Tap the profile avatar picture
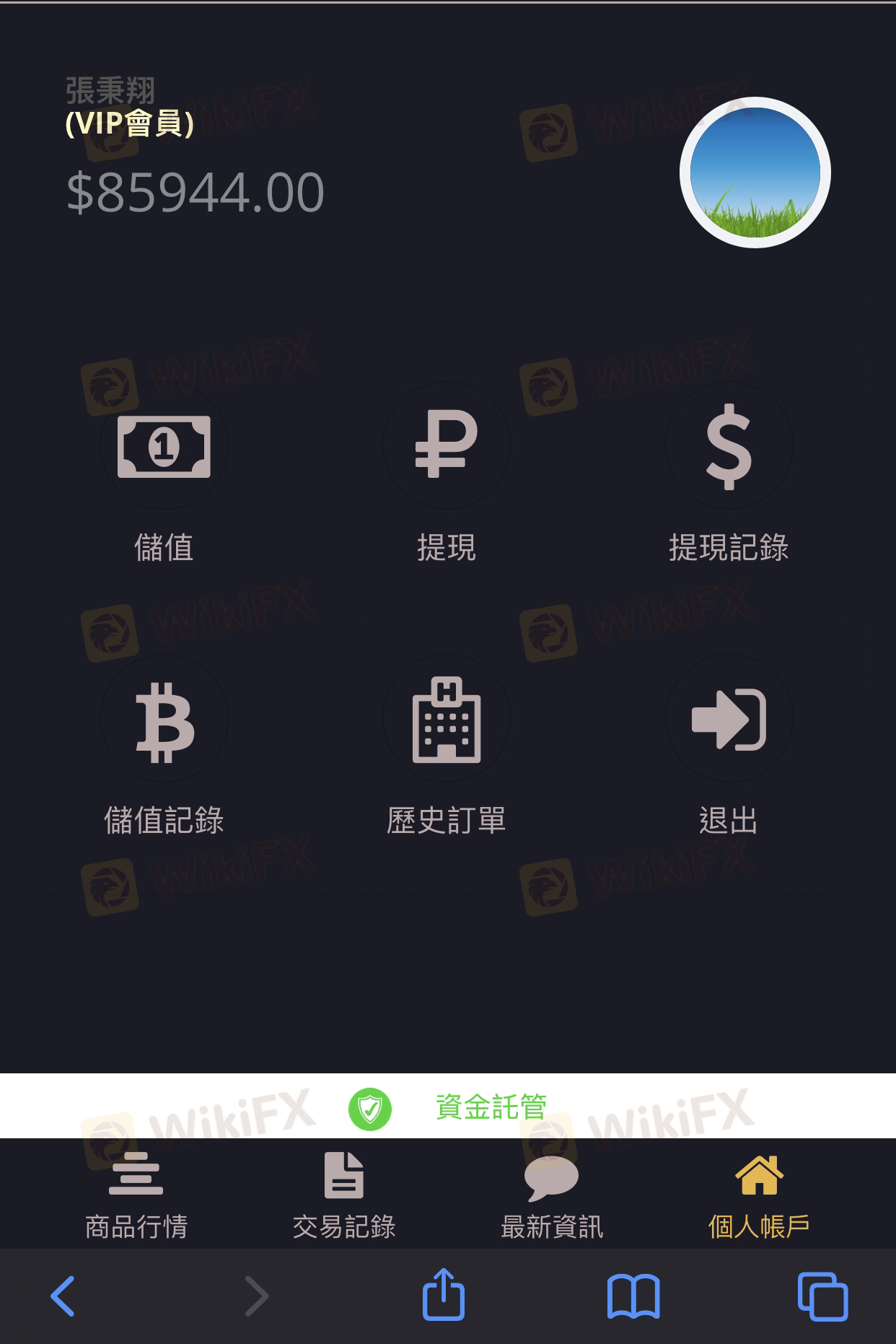 click(755, 173)
